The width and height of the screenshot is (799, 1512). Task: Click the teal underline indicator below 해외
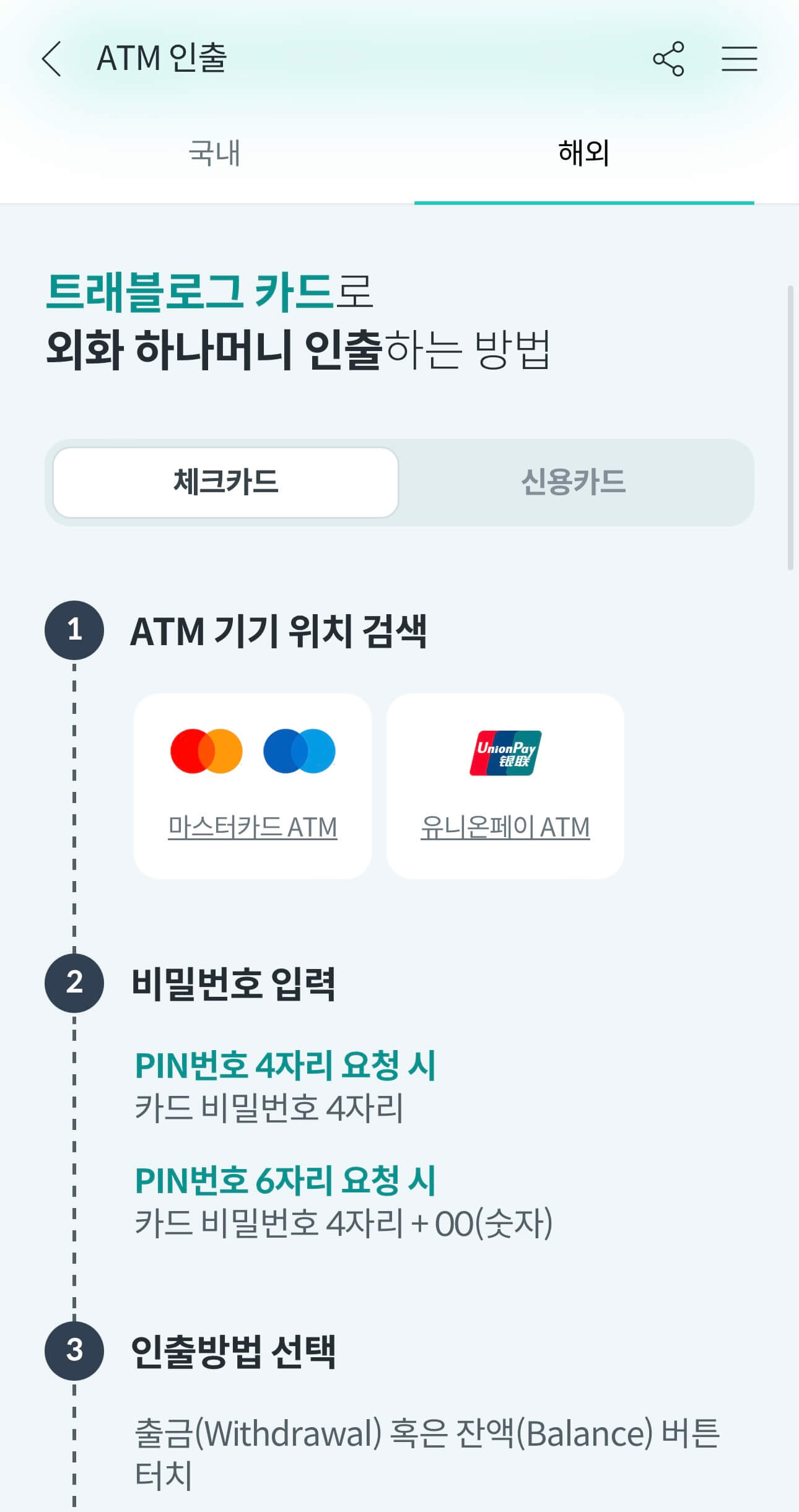[x=585, y=201]
